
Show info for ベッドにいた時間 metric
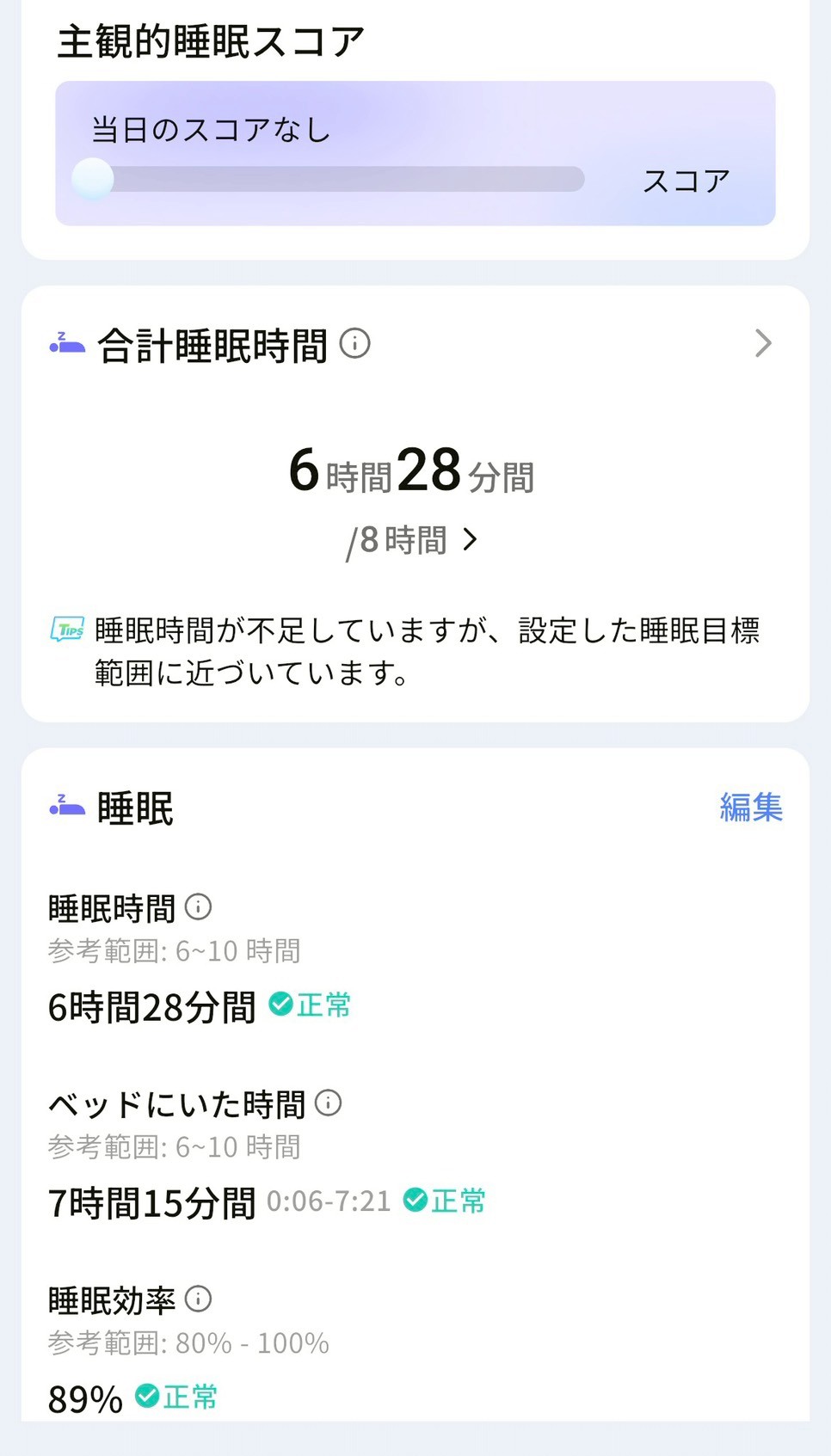(x=329, y=1103)
